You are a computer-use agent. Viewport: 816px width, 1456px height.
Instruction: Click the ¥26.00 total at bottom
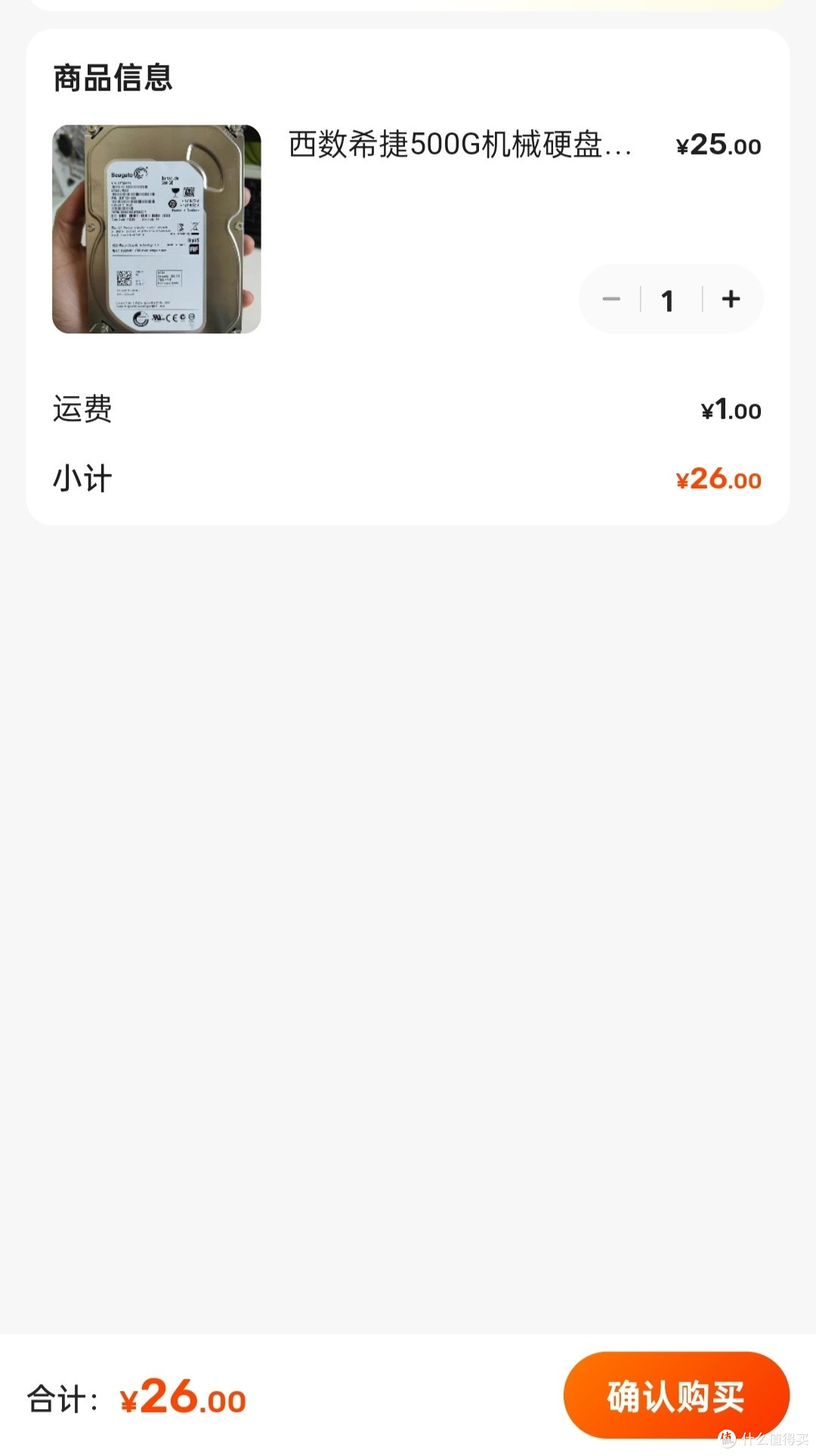coord(181,1399)
